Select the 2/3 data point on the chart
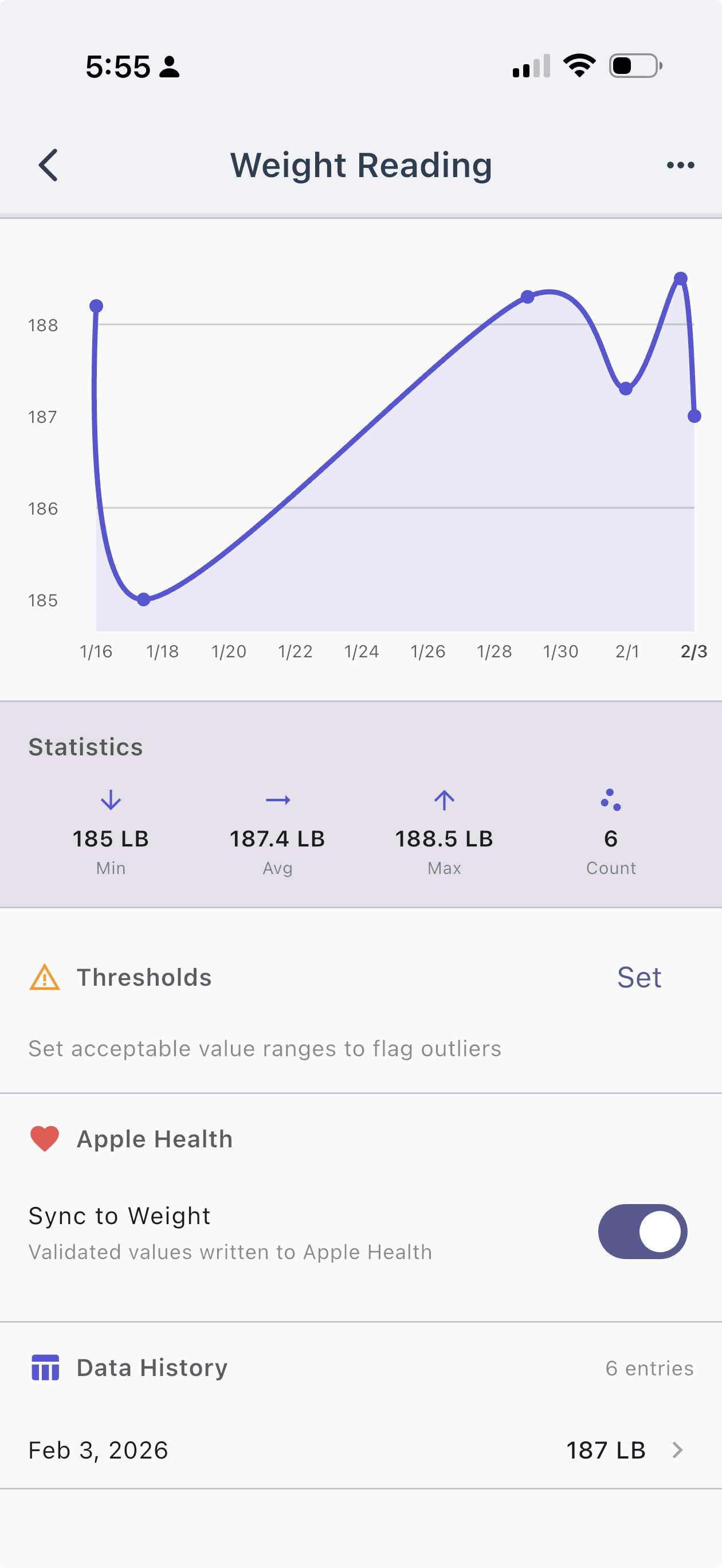This screenshot has height=1568, width=722. click(693, 415)
